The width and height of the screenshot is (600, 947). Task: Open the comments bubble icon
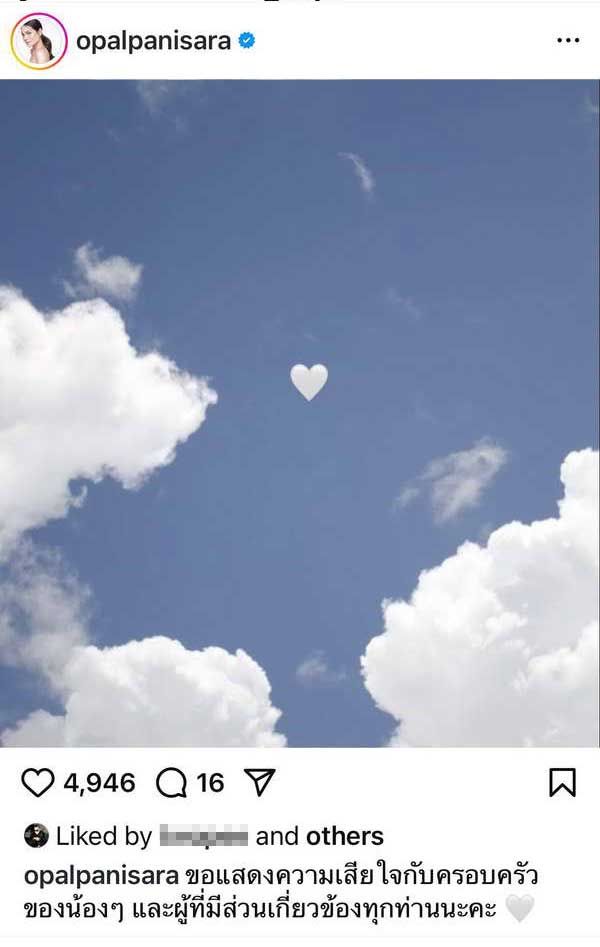[172, 783]
